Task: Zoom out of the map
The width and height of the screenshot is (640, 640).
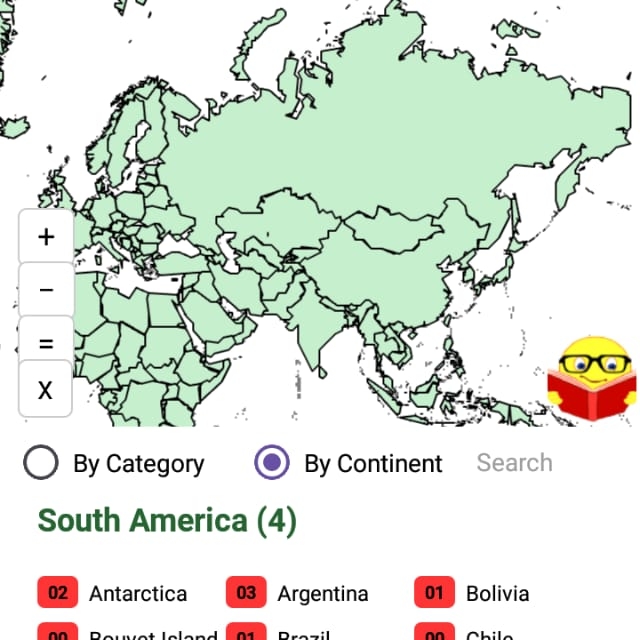Action: [x=46, y=290]
